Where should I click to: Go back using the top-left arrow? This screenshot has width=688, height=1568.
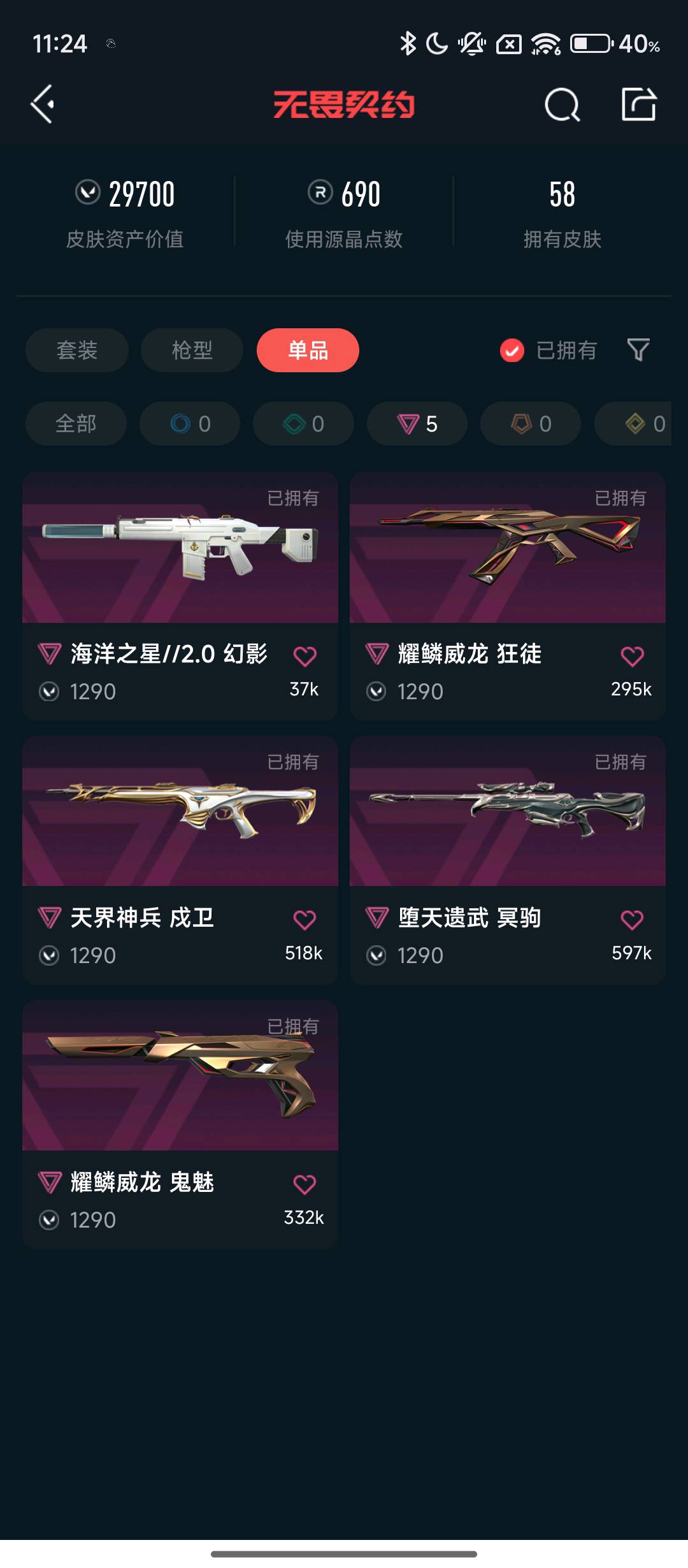[43, 104]
